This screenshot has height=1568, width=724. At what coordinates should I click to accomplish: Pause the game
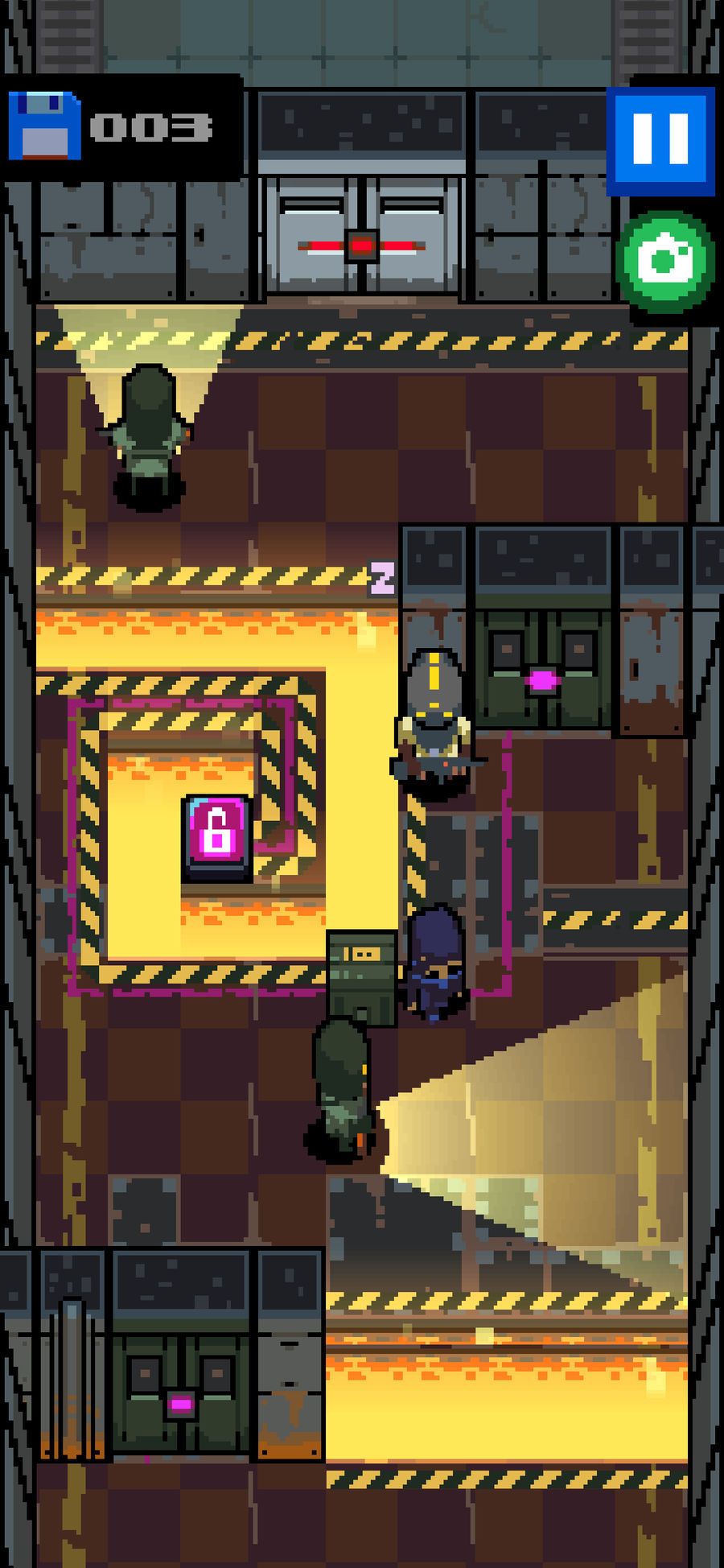tap(661, 139)
